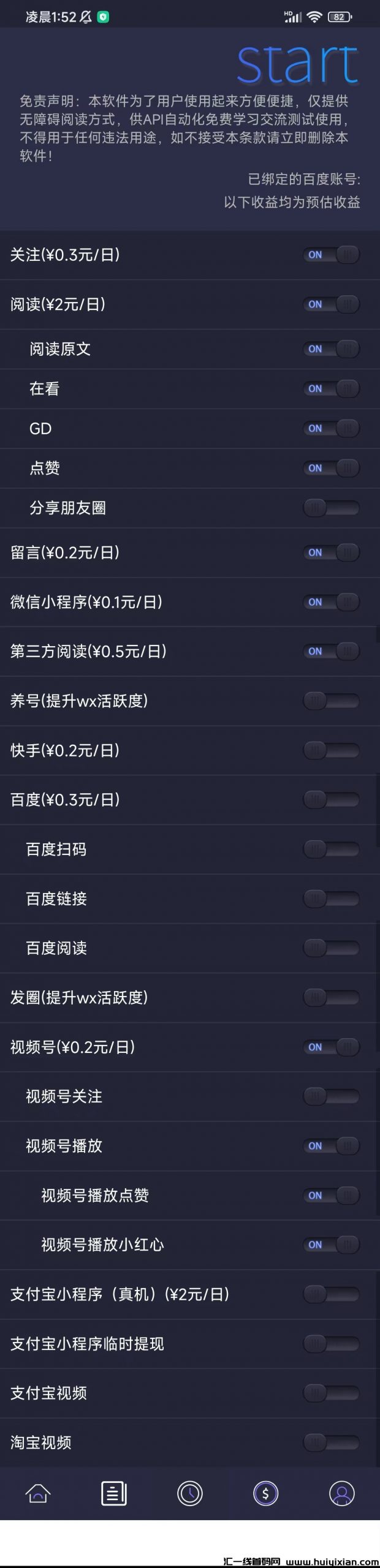This screenshot has width=380, height=1568.
Task: Enable the 百度扫码 toggle
Action: (331, 849)
